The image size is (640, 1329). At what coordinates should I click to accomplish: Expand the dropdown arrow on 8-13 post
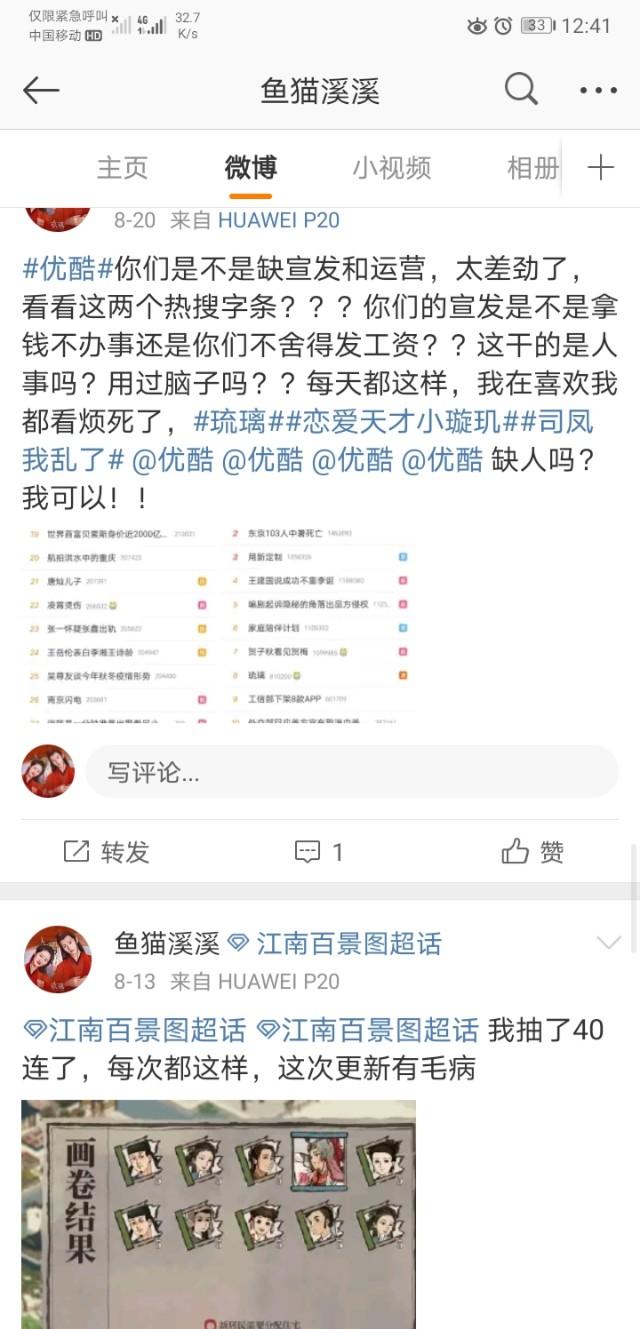[x=608, y=943]
